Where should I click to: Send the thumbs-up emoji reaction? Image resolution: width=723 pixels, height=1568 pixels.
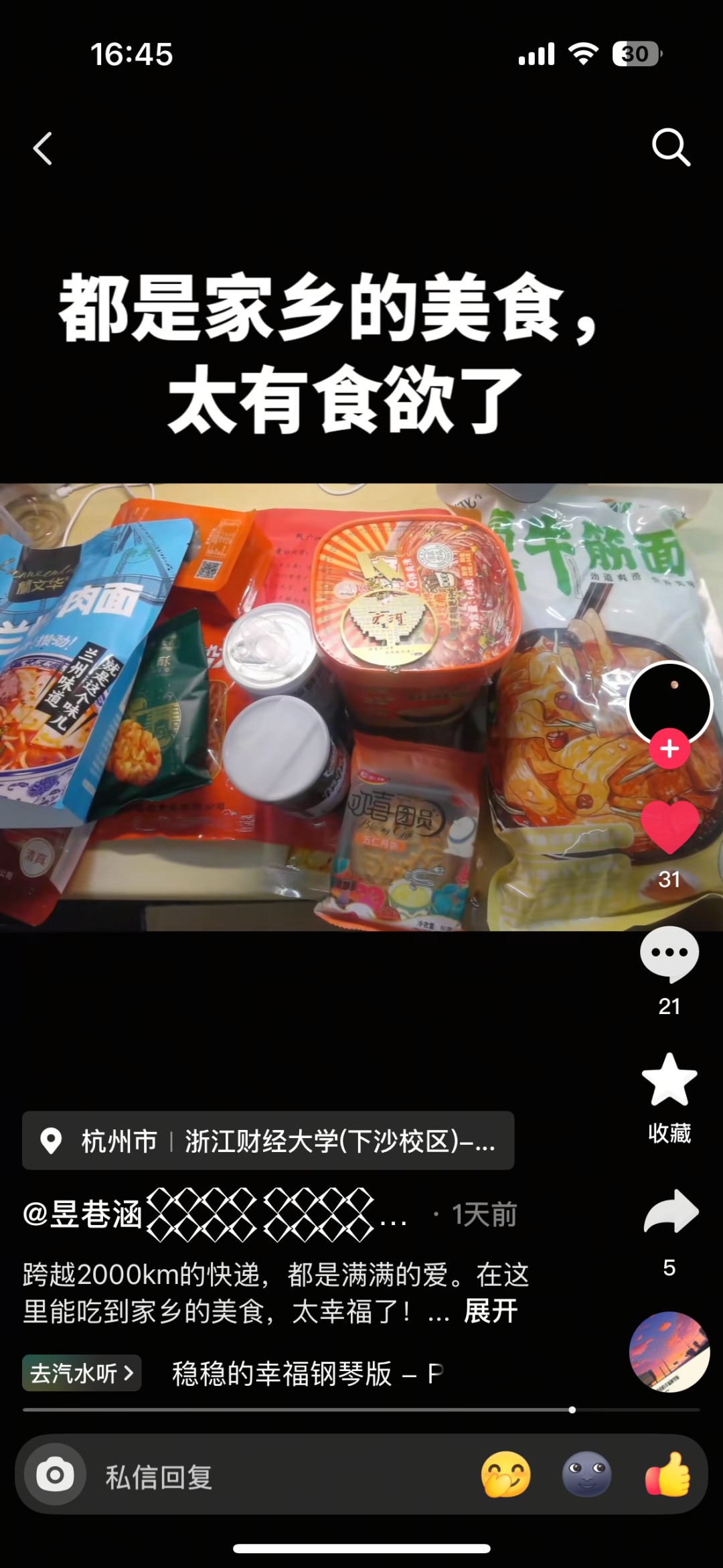pos(667,1475)
